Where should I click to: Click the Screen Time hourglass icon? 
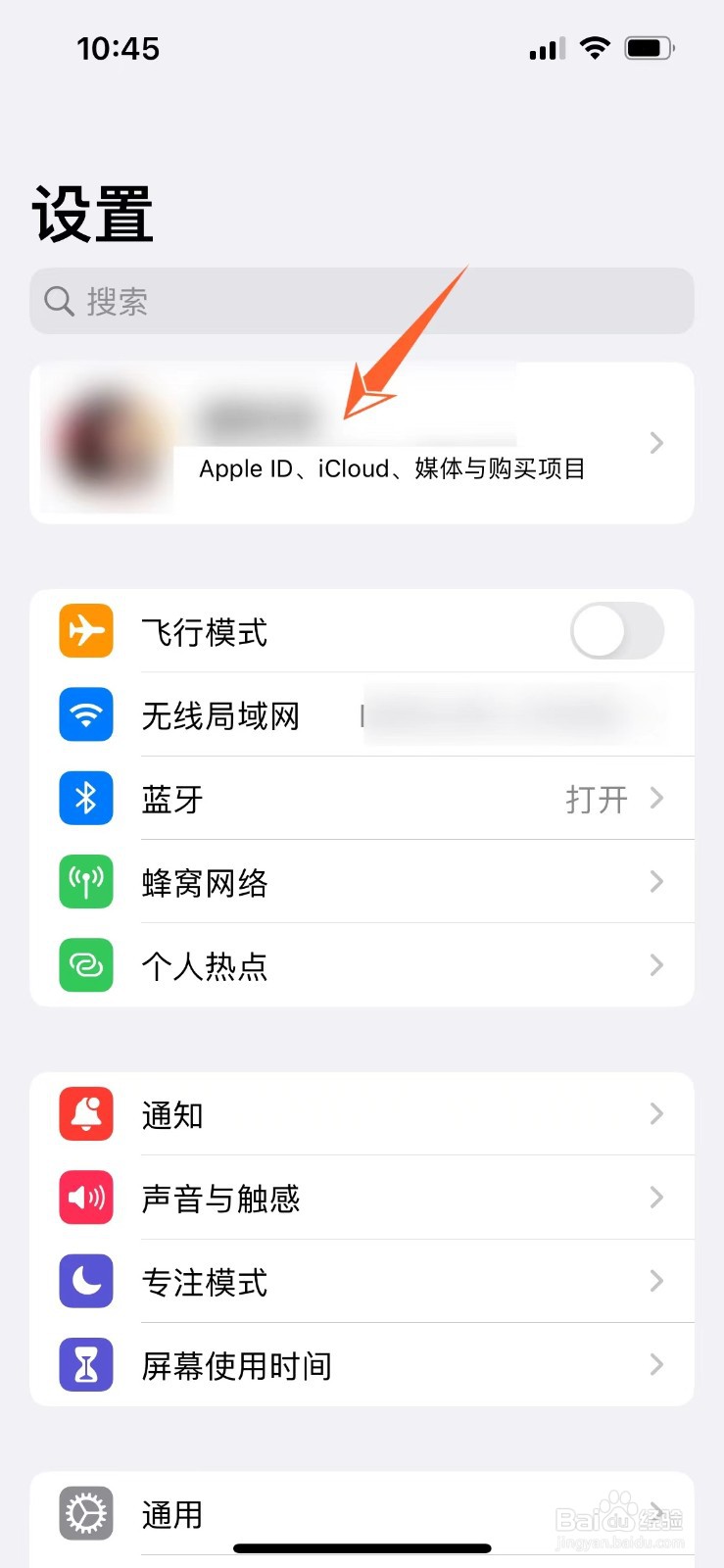pyautogui.click(x=85, y=1365)
